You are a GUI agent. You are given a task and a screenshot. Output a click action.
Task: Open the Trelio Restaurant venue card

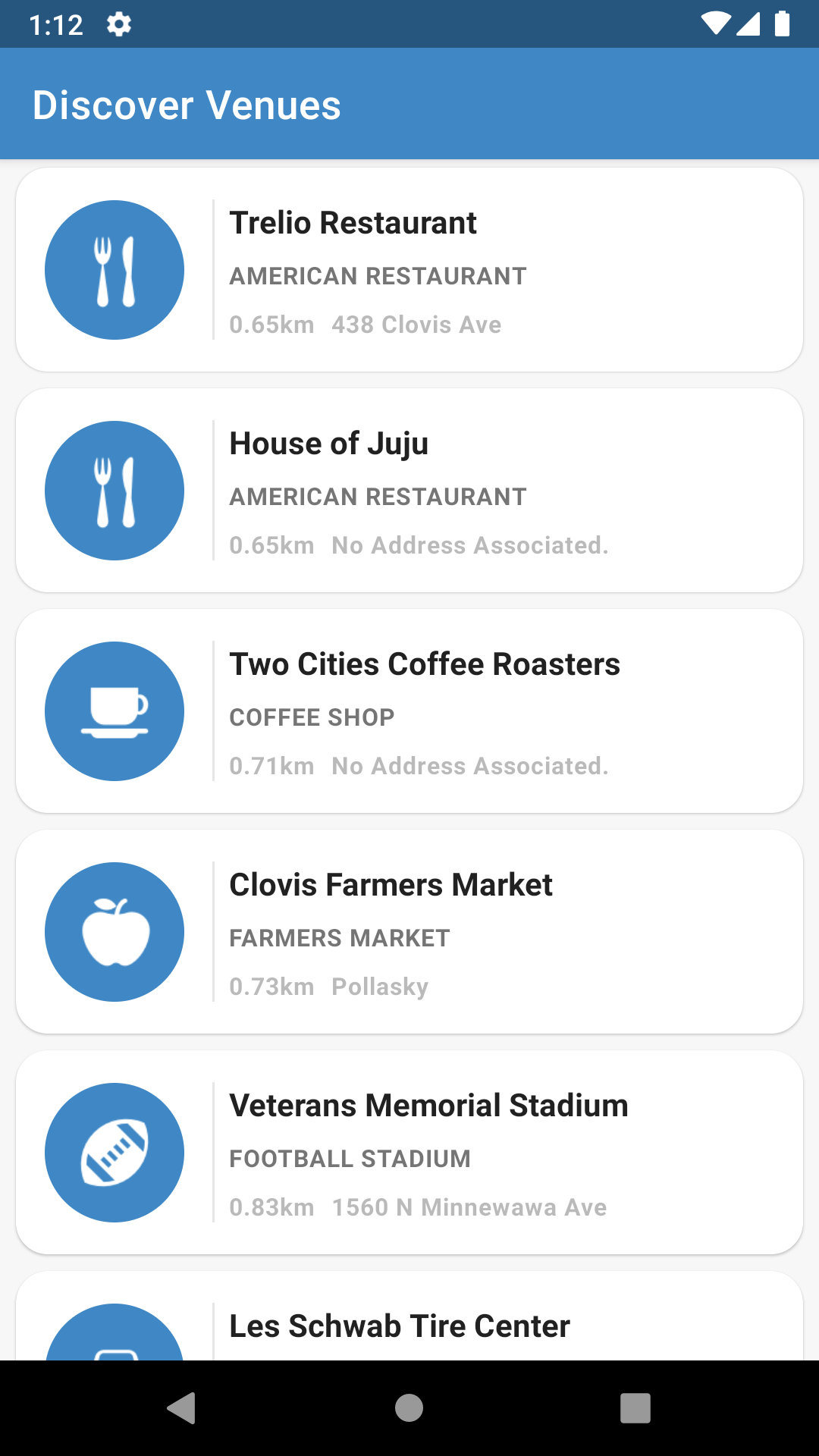(x=409, y=270)
